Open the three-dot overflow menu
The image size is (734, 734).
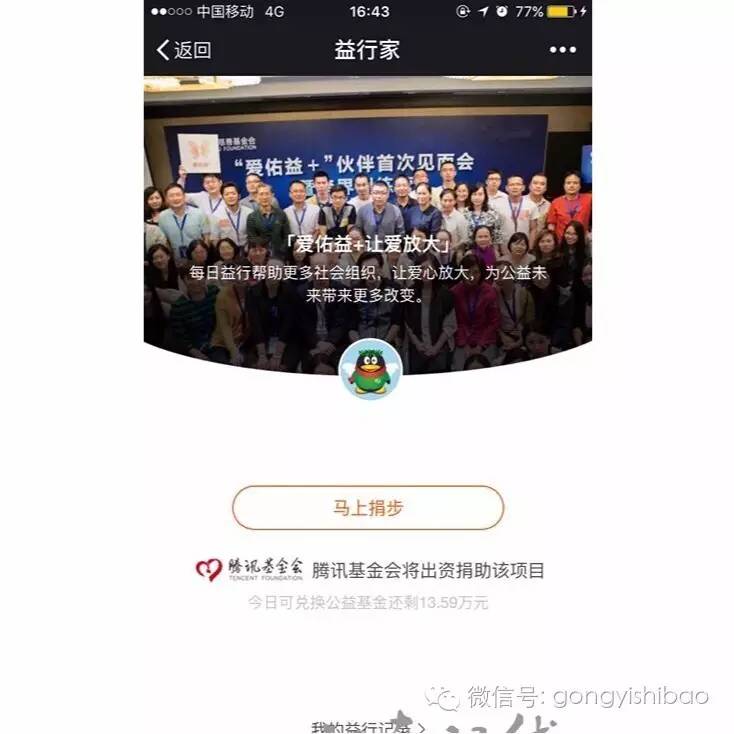(x=562, y=50)
